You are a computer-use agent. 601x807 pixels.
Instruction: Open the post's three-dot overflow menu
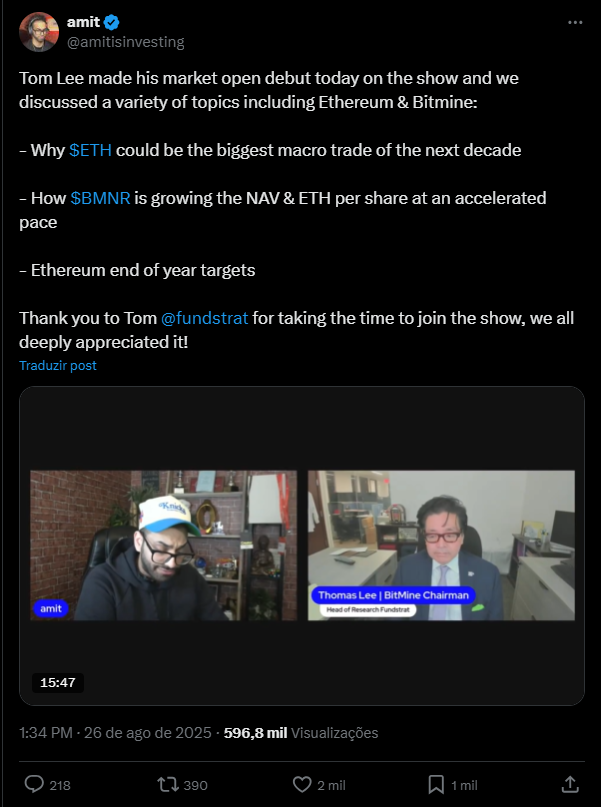(574, 21)
